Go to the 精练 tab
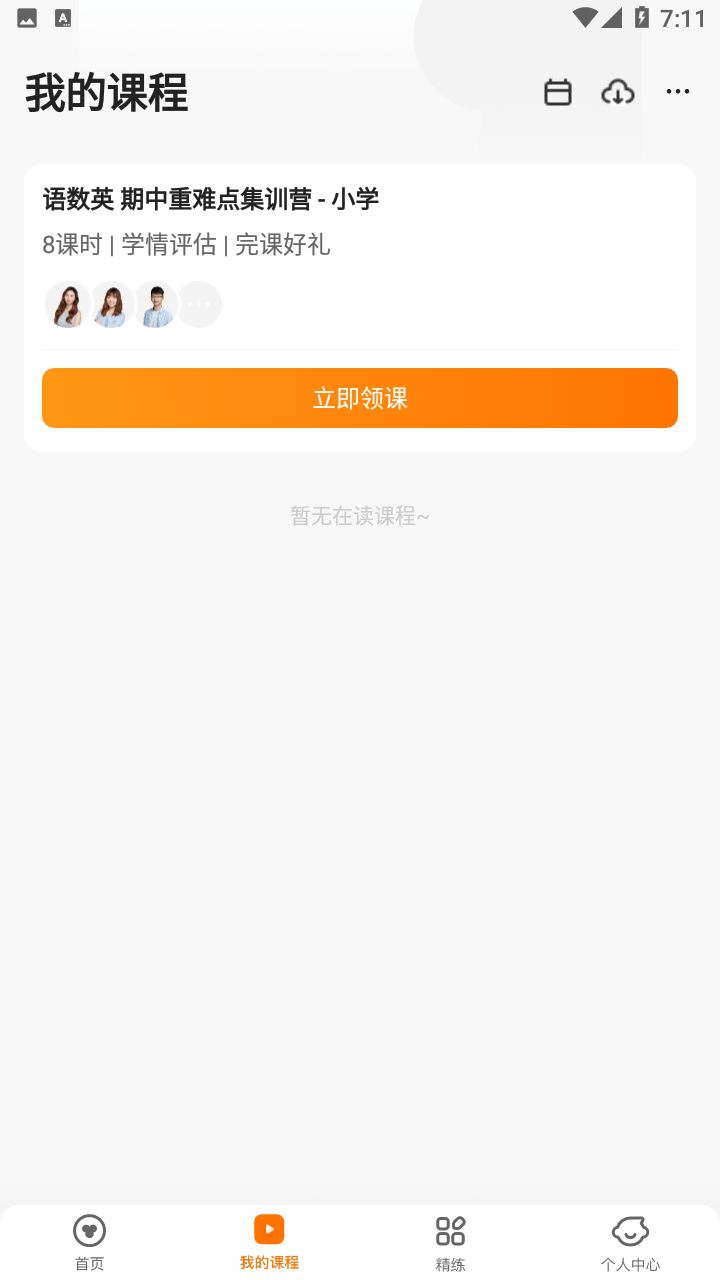This screenshot has height=1280, width=720. pos(450,1242)
